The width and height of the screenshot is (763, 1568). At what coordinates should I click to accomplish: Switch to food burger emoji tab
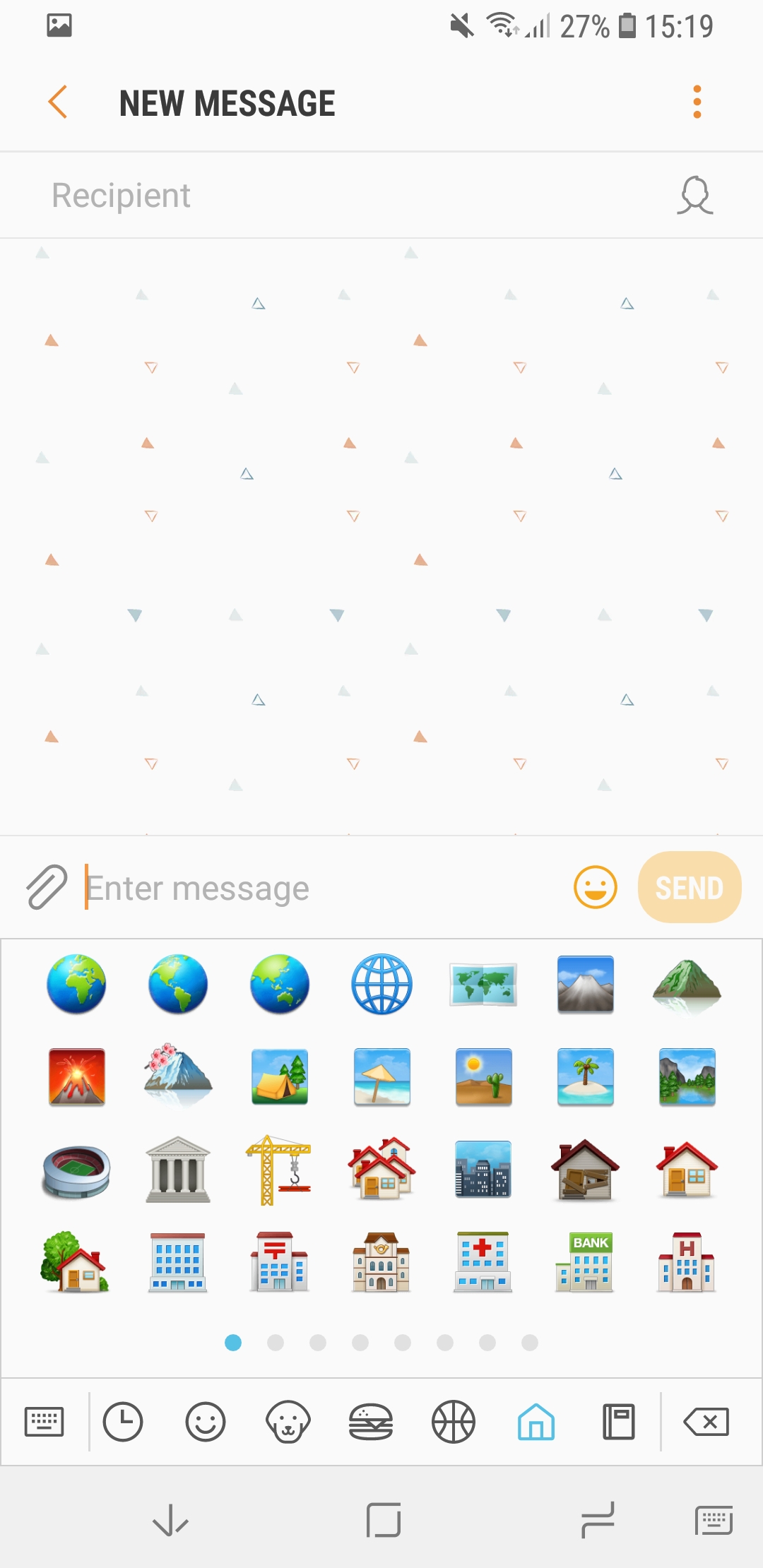point(370,1421)
